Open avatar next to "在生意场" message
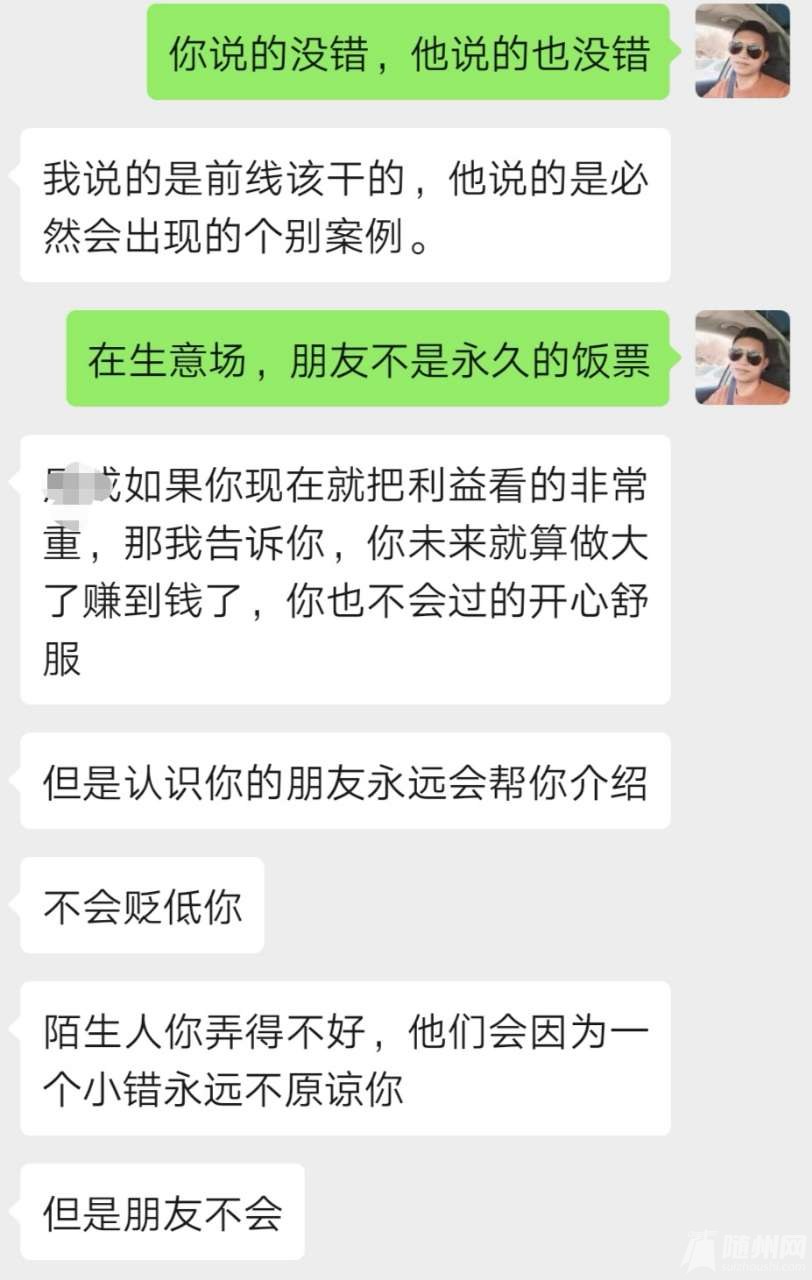Image resolution: width=812 pixels, height=1280 pixels. click(x=742, y=358)
